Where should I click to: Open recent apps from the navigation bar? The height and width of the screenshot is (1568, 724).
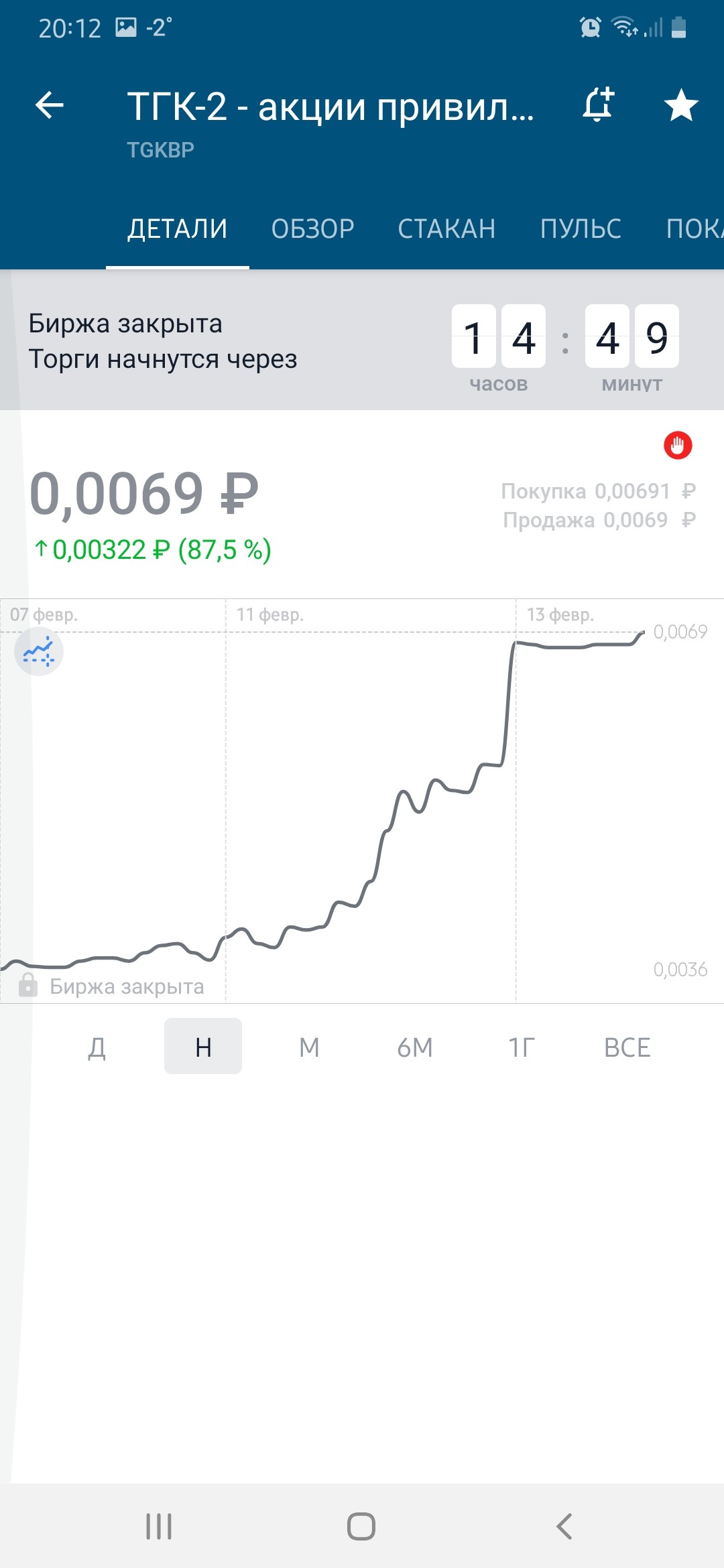(x=159, y=1526)
